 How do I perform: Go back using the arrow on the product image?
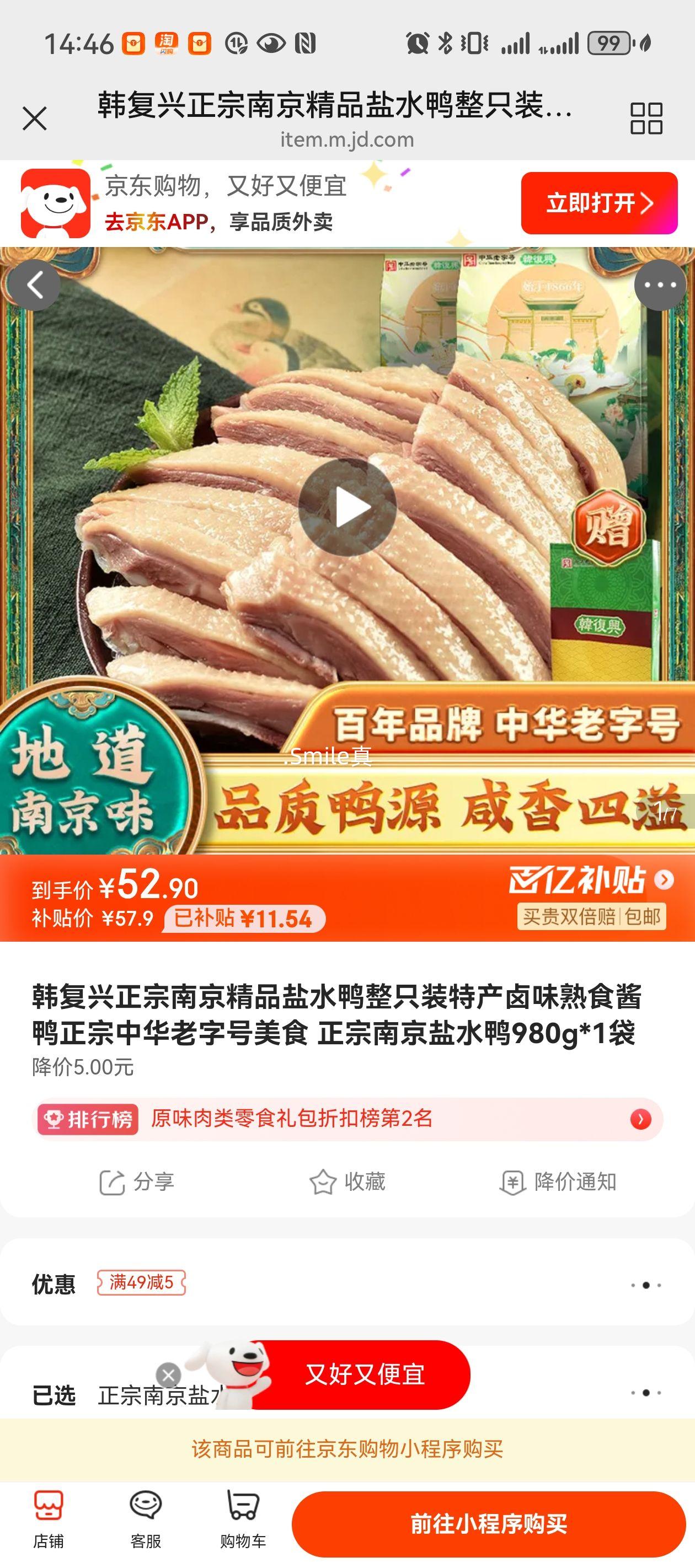coord(34,285)
